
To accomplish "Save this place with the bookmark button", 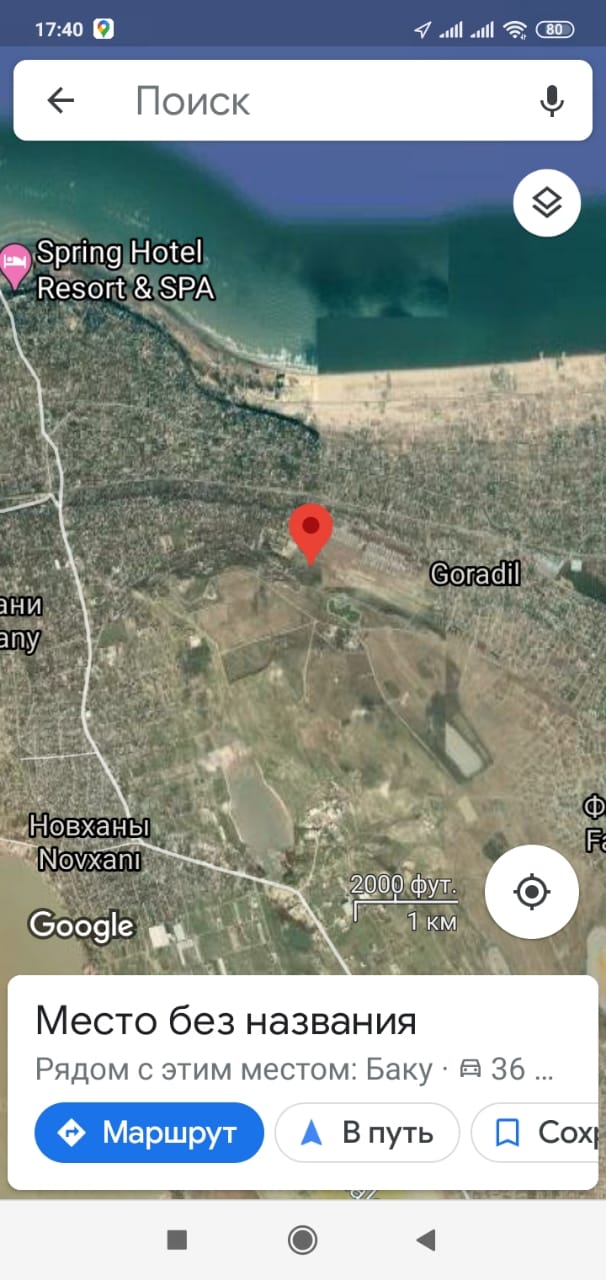I will tap(538, 1132).
